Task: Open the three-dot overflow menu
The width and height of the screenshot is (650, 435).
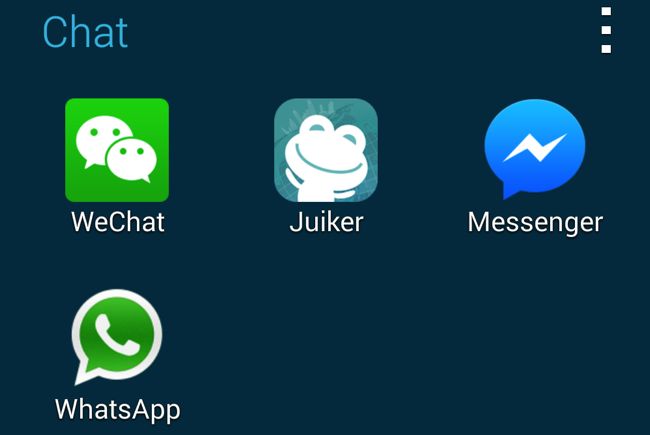Action: tap(606, 30)
